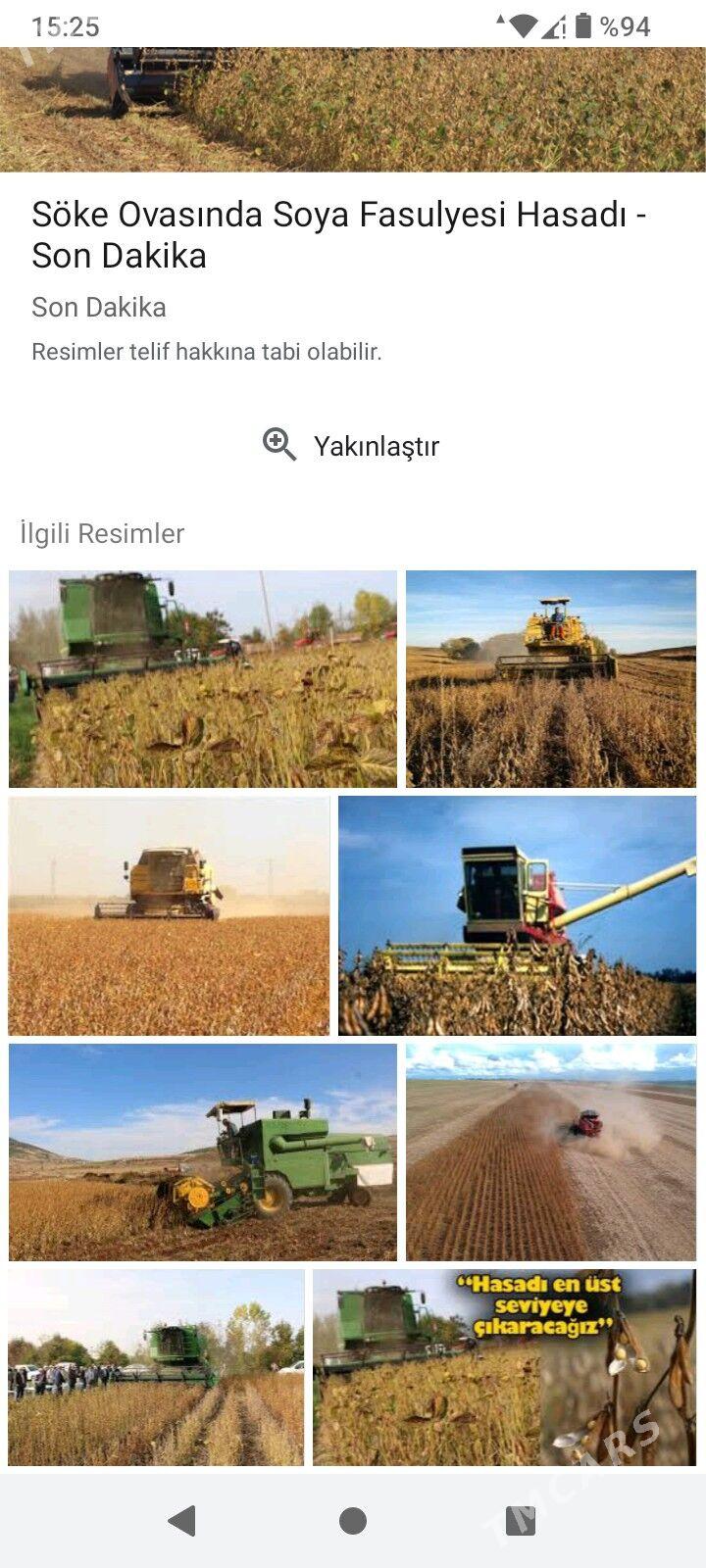Open the aerial image of red harvester raising dust

click(x=551, y=1152)
